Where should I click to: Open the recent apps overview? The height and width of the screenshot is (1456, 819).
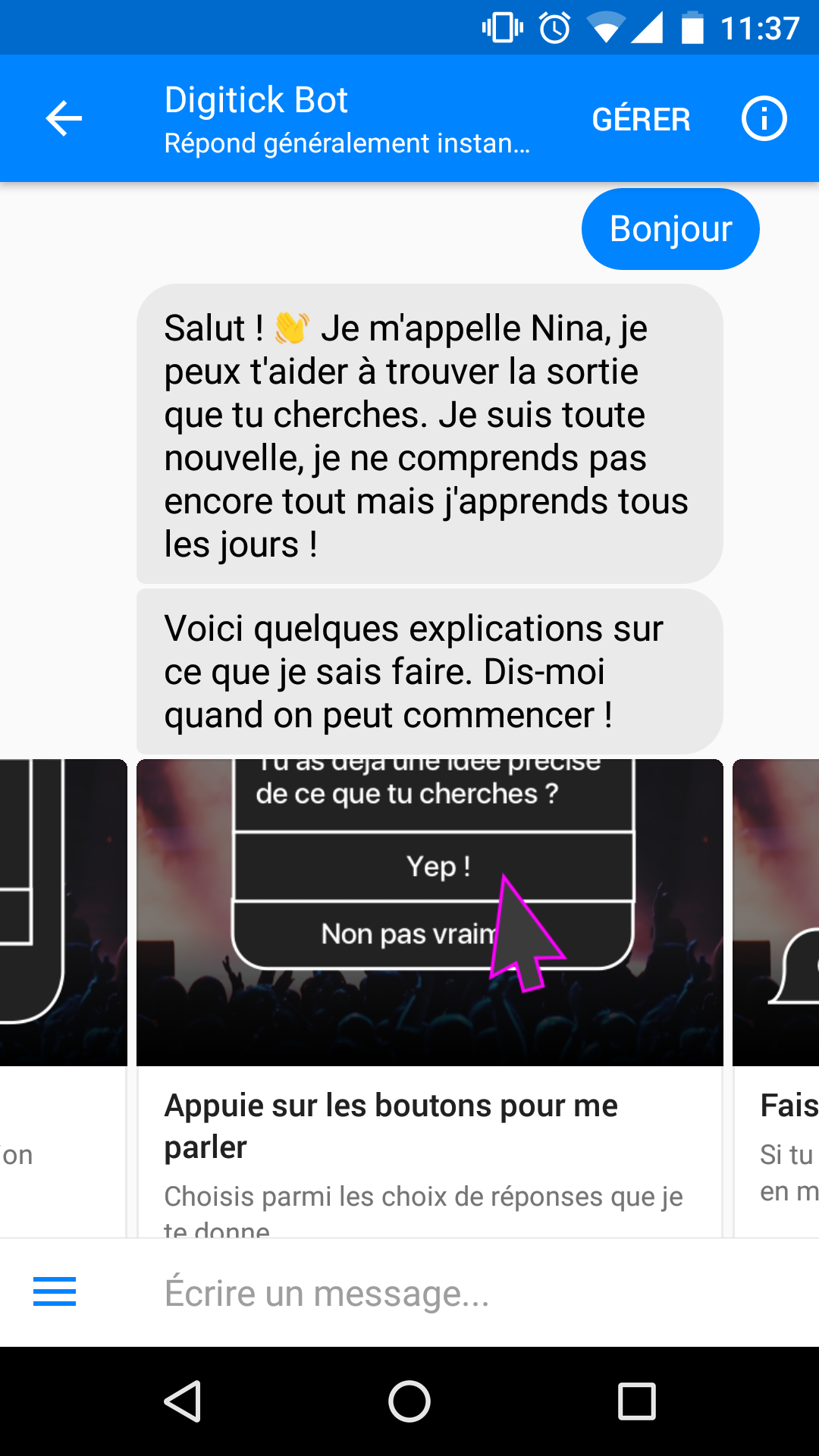636,1401
